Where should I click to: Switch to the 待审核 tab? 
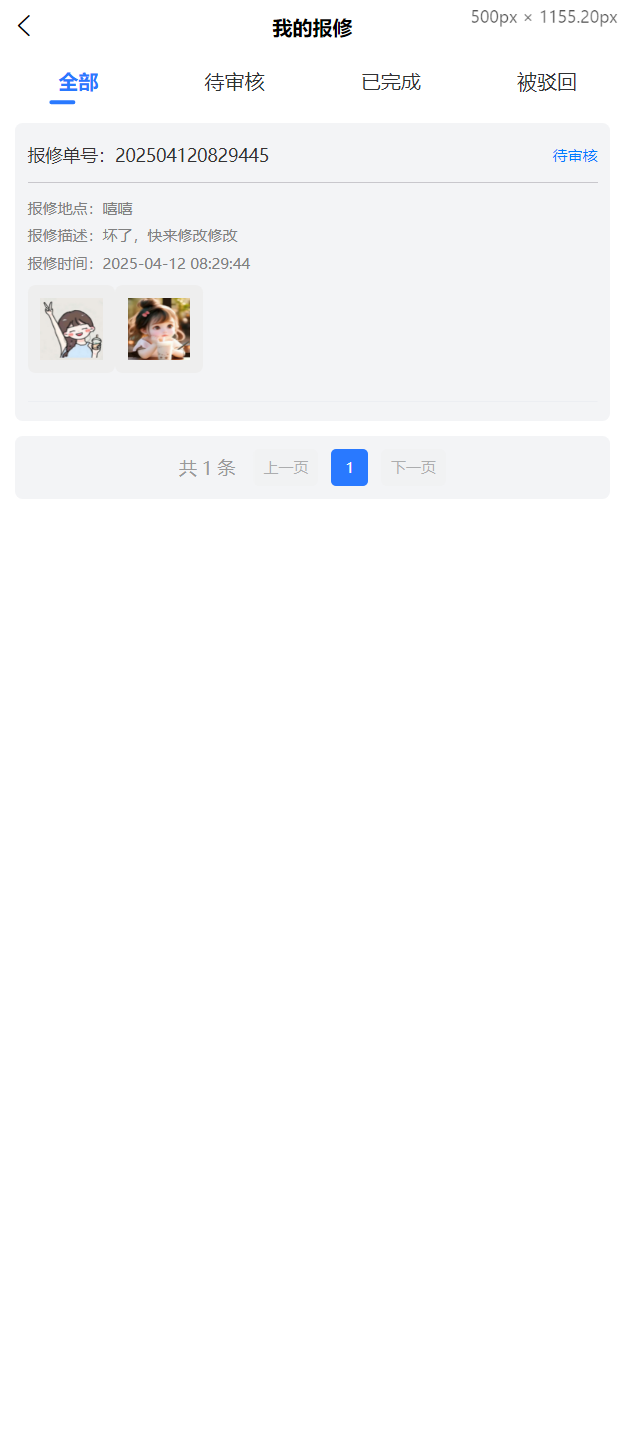(234, 83)
